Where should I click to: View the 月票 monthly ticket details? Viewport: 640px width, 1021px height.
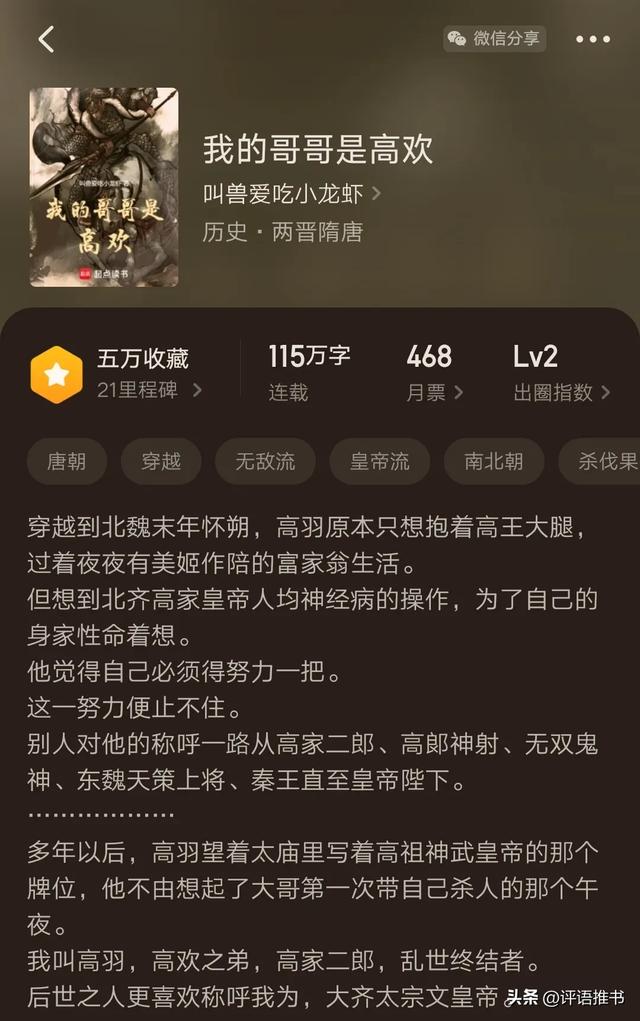click(x=434, y=392)
